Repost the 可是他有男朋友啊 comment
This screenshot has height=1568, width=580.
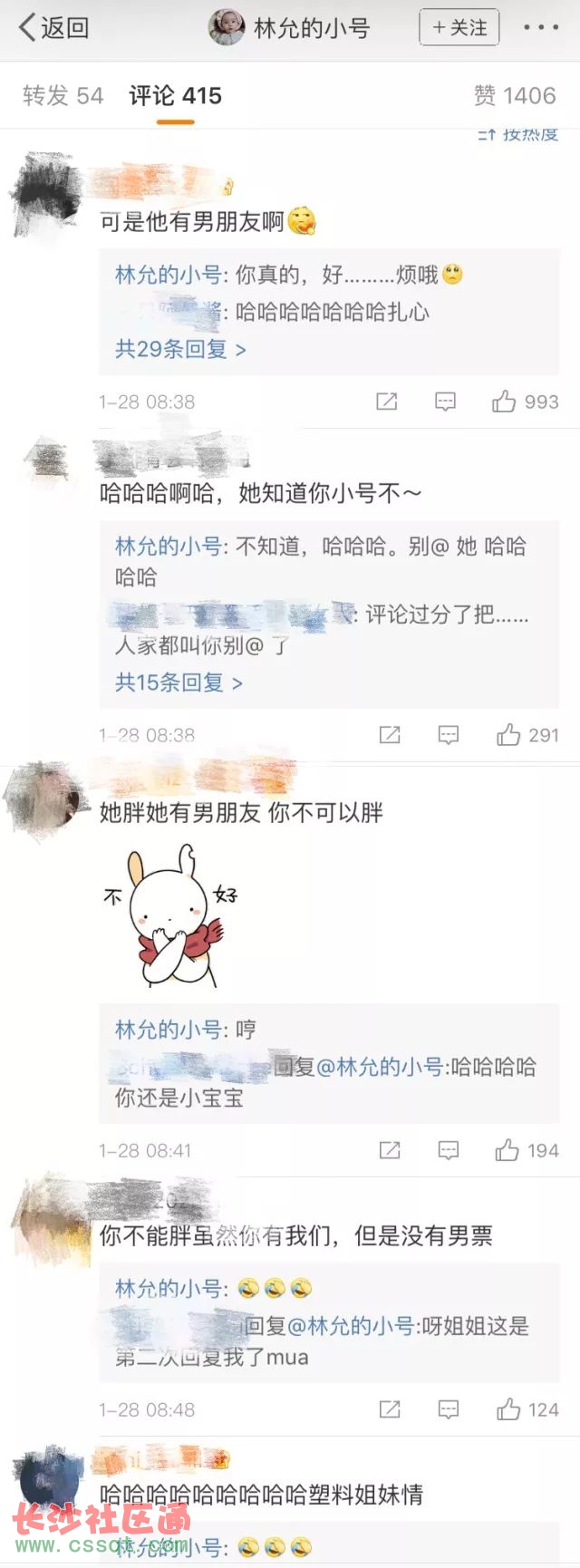(x=387, y=402)
